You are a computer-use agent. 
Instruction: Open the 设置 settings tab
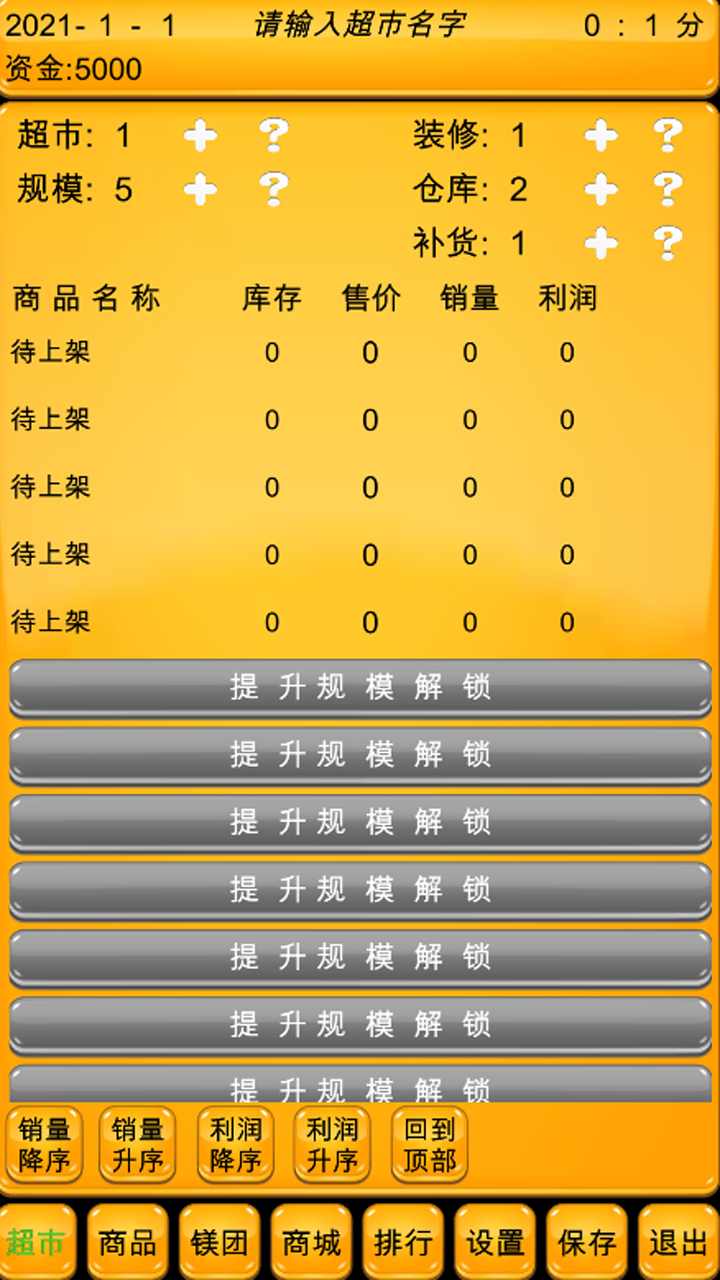(495, 1240)
